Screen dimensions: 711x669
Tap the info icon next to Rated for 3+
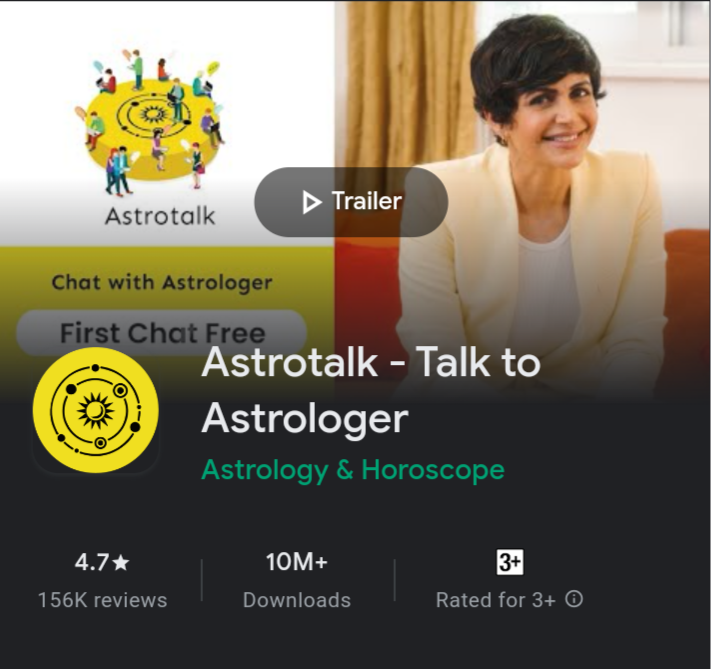(x=574, y=599)
